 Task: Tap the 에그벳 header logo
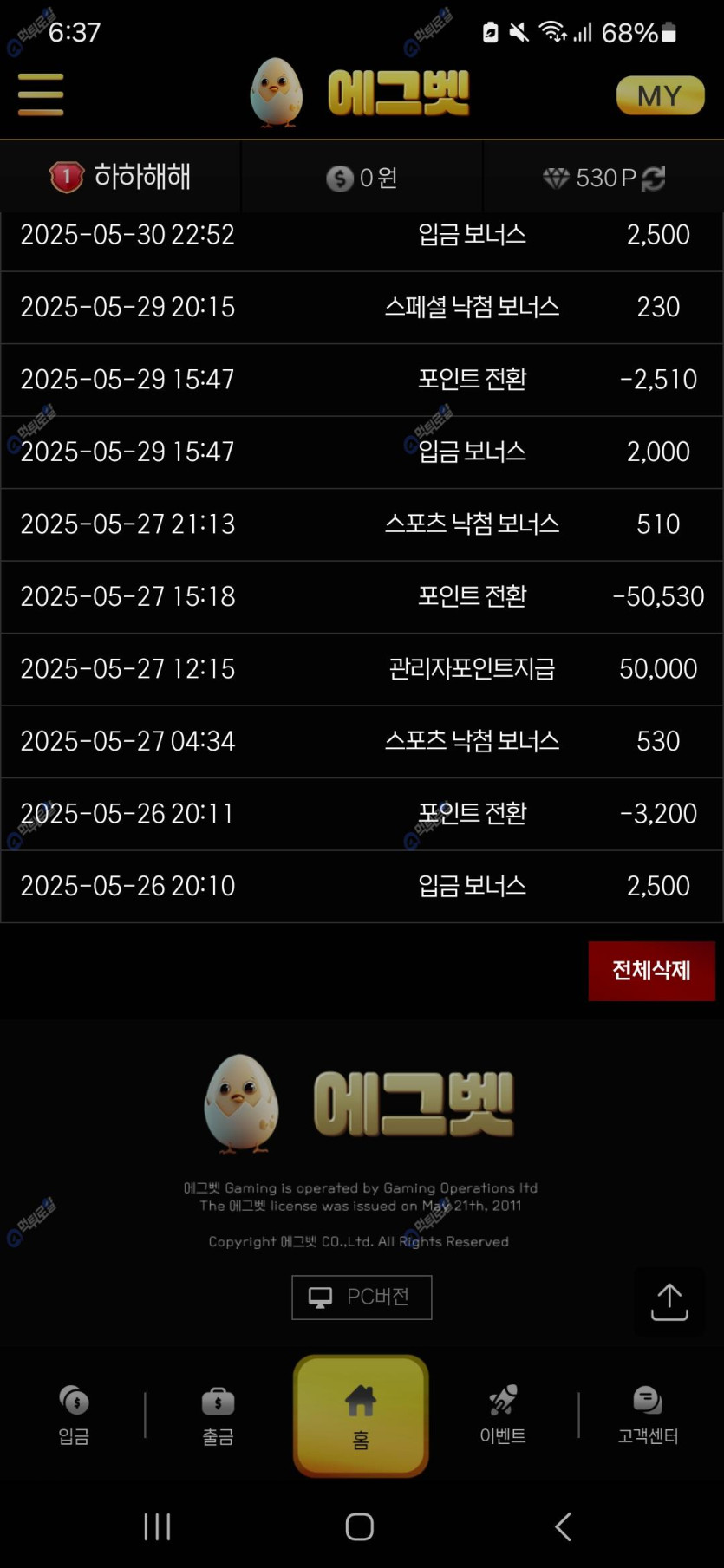(x=360, y=93)
